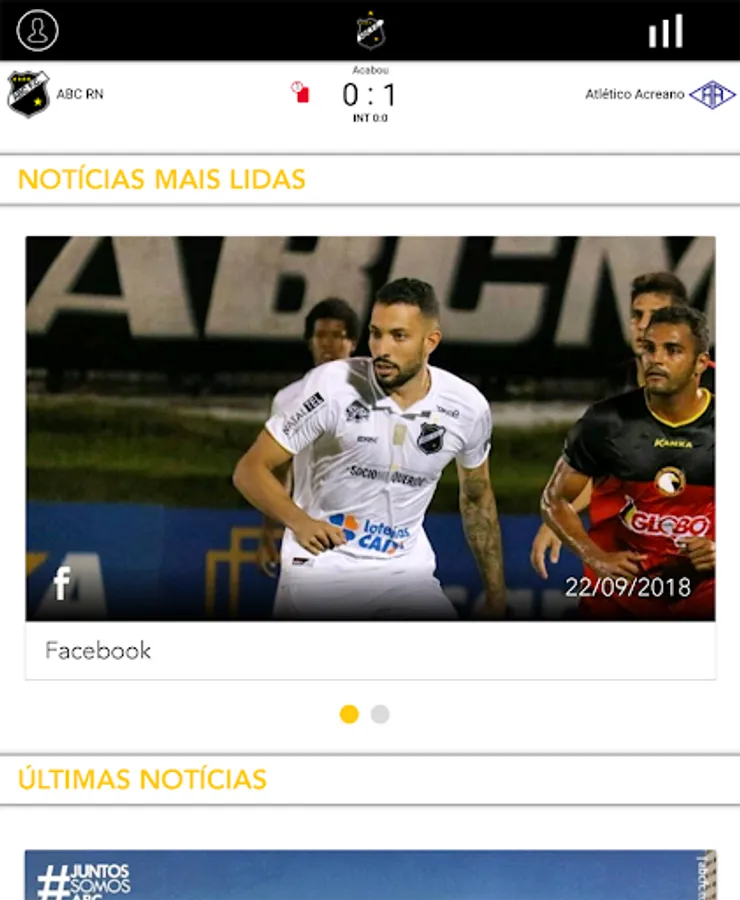740x900 pixels.
Task: Open the standings bar chart icon
Action: pyautogui.click(x=666, y=31)
